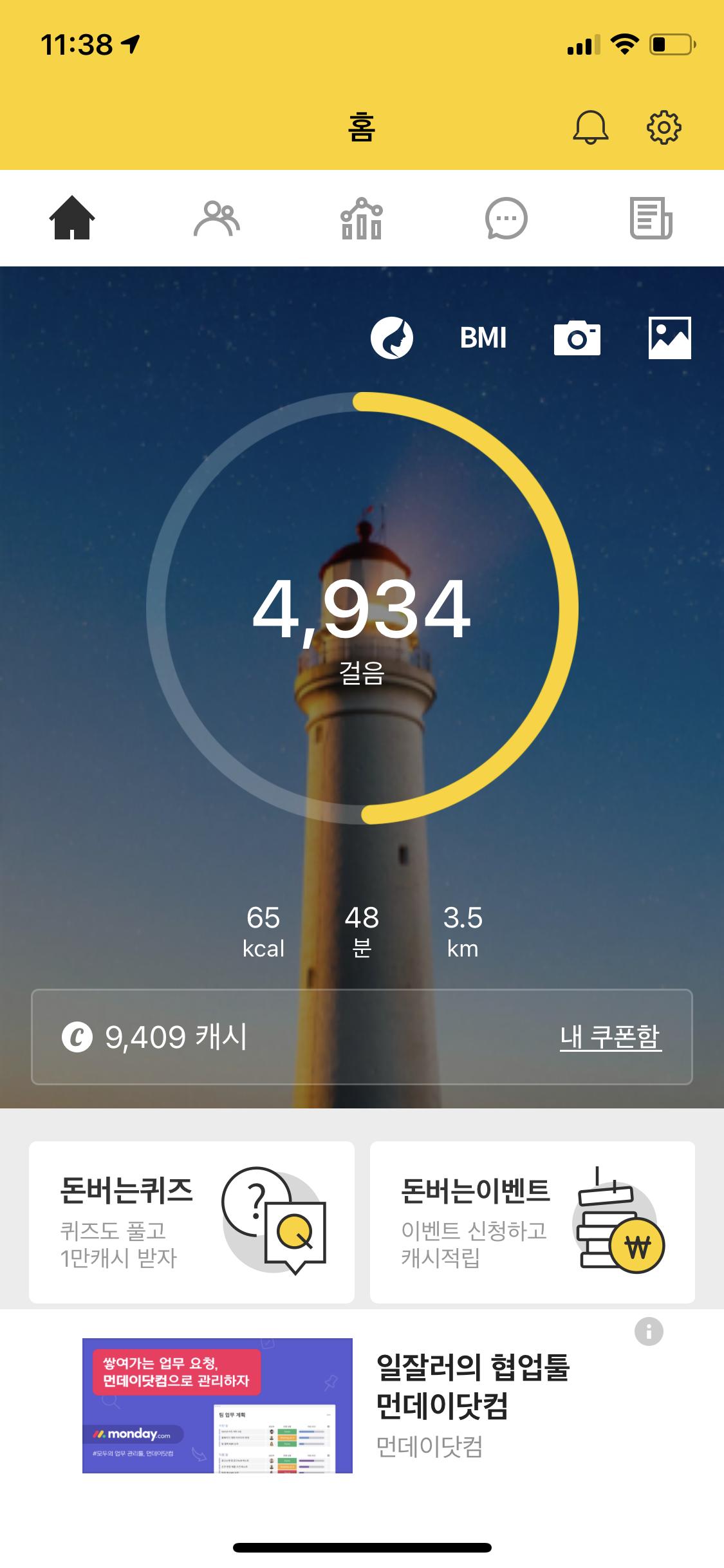The image size is (724, 1568).
Task: Switch to the friends tab
Action: pos(217,219)
